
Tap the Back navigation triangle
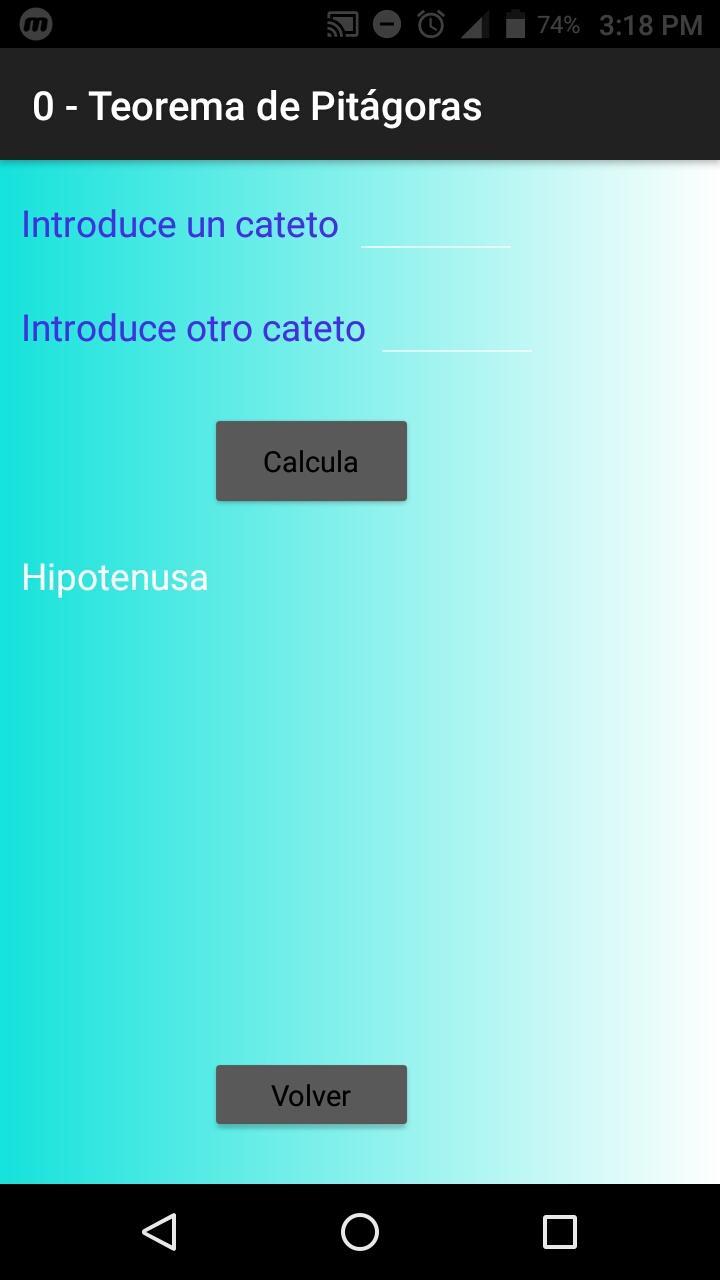[160, 1232]
